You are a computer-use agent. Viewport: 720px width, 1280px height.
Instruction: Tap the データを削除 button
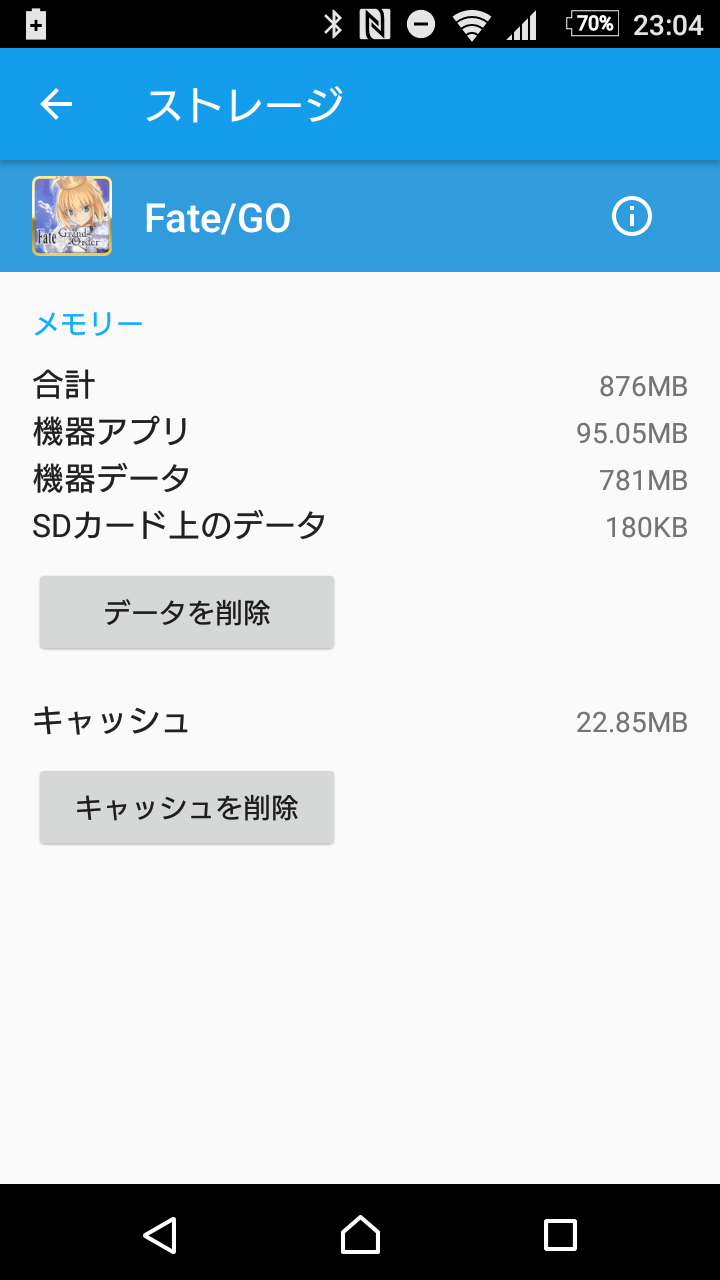pos(187,612)
